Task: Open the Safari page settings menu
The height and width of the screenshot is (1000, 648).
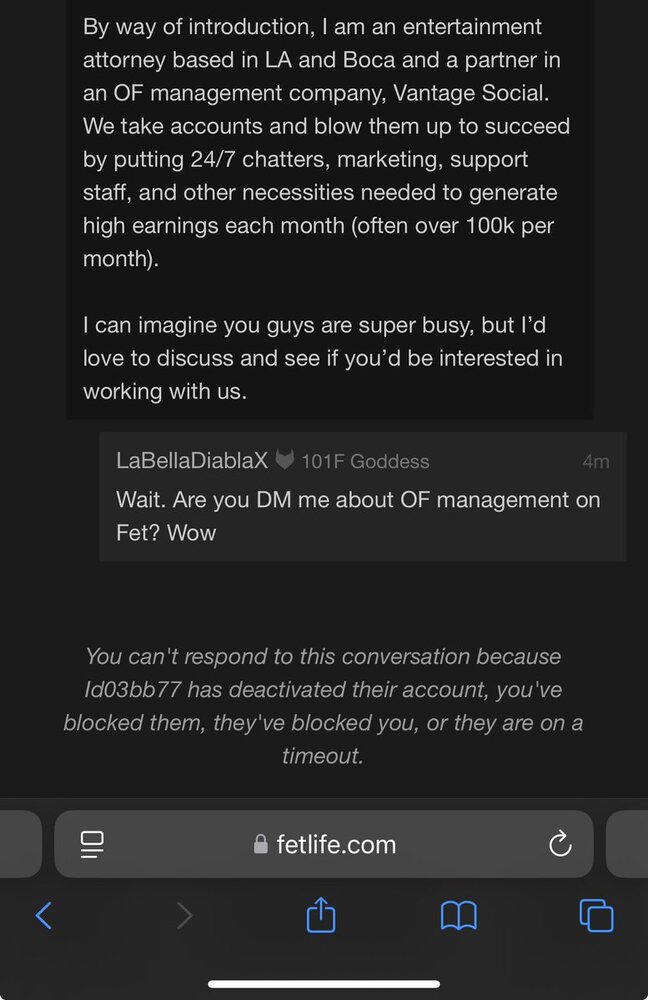Action: (x=92, y=845)
